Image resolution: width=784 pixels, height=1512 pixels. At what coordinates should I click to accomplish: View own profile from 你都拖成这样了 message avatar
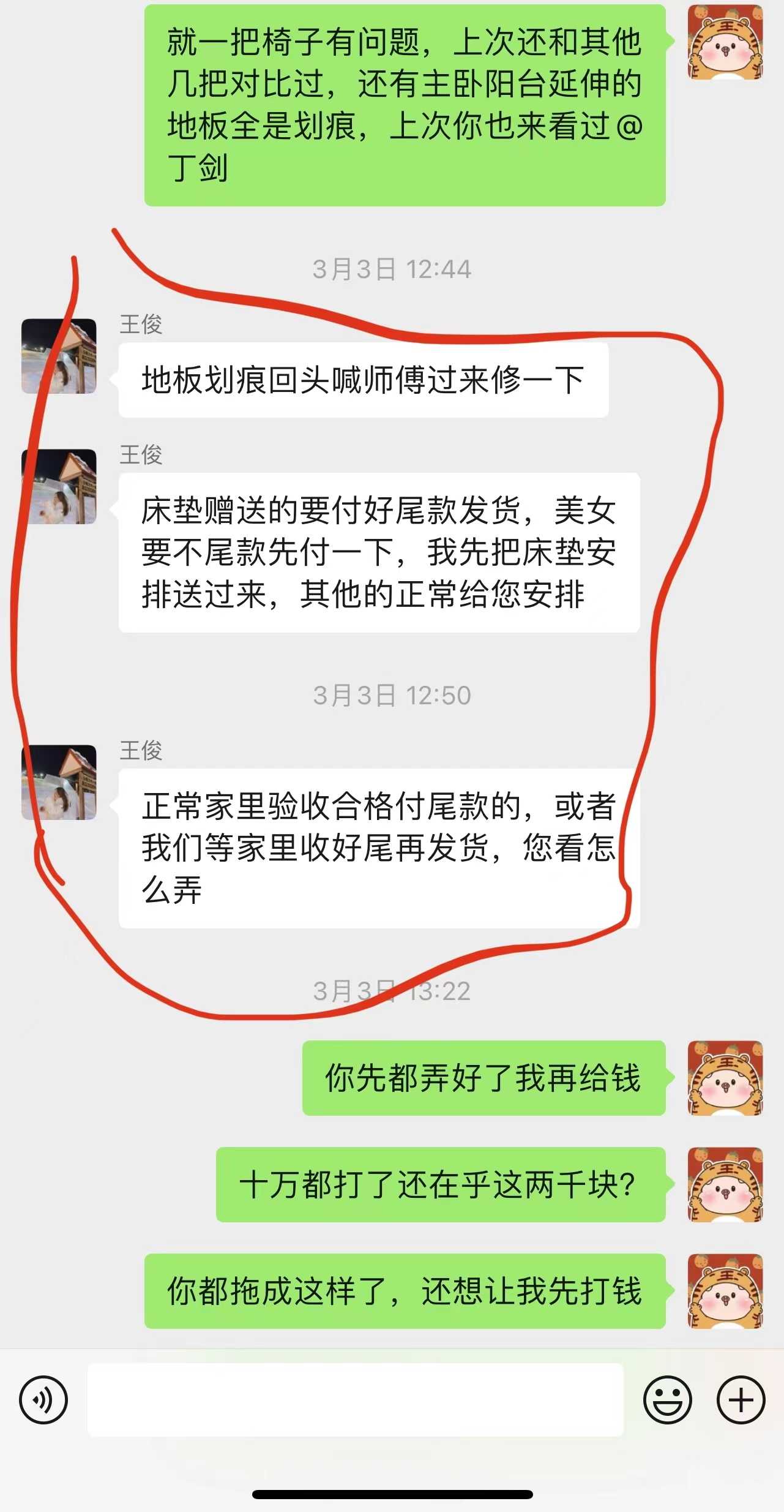[725, 1291]
